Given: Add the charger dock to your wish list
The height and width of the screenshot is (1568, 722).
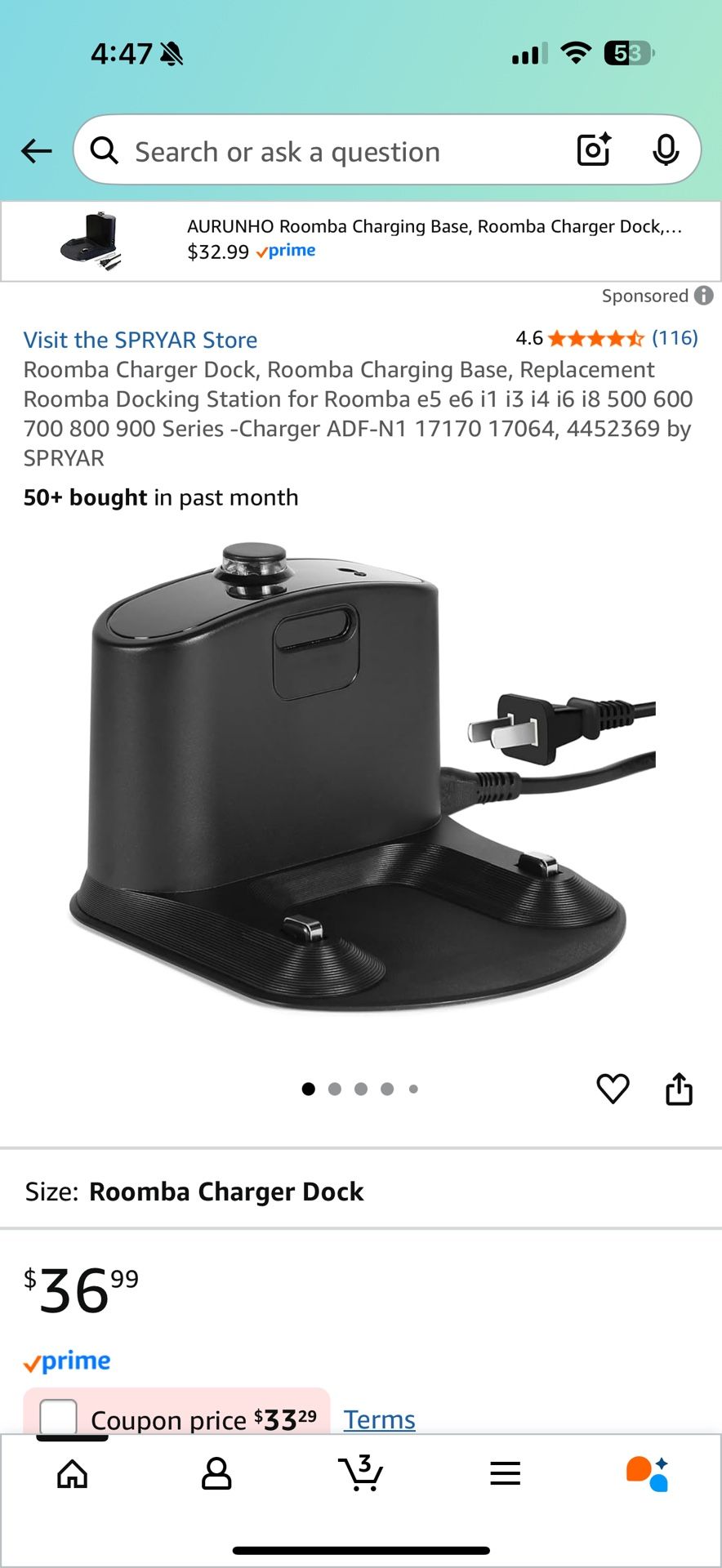Looking at the screenshot, I should [614, 1088].
